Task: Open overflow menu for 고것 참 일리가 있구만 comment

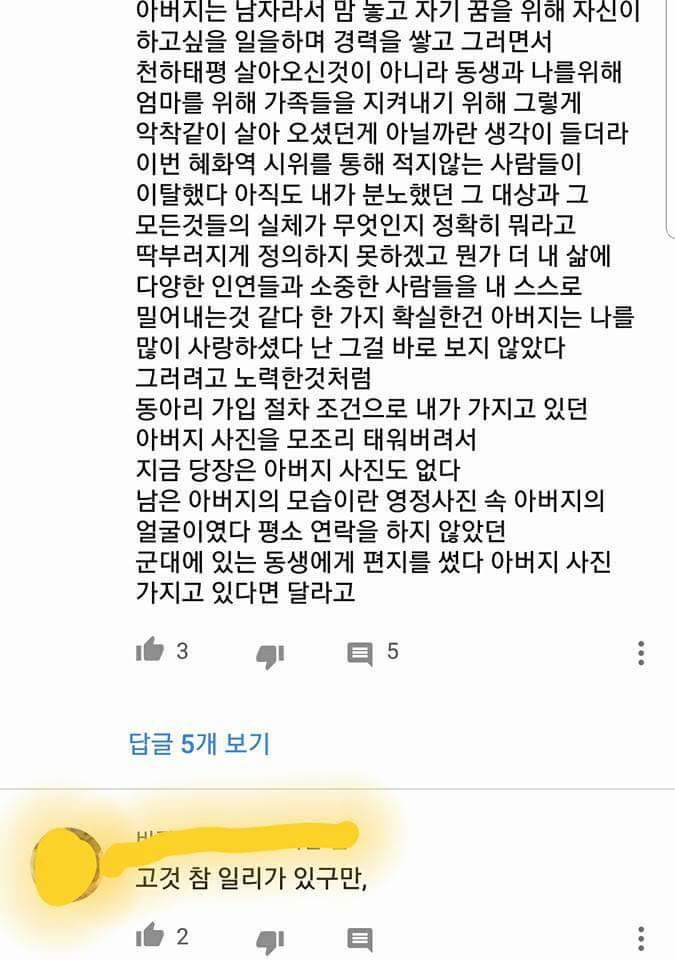Action: 641,939
